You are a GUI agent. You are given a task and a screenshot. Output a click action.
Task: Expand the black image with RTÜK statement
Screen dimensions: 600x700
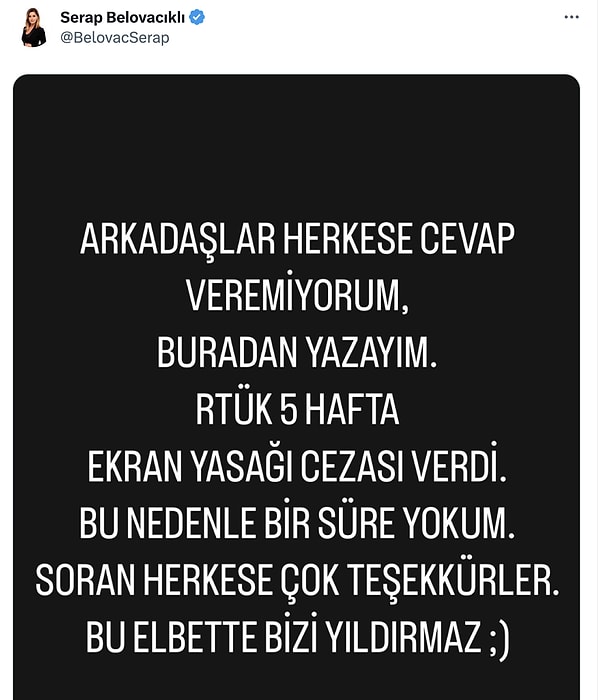(x=296, y=400)
